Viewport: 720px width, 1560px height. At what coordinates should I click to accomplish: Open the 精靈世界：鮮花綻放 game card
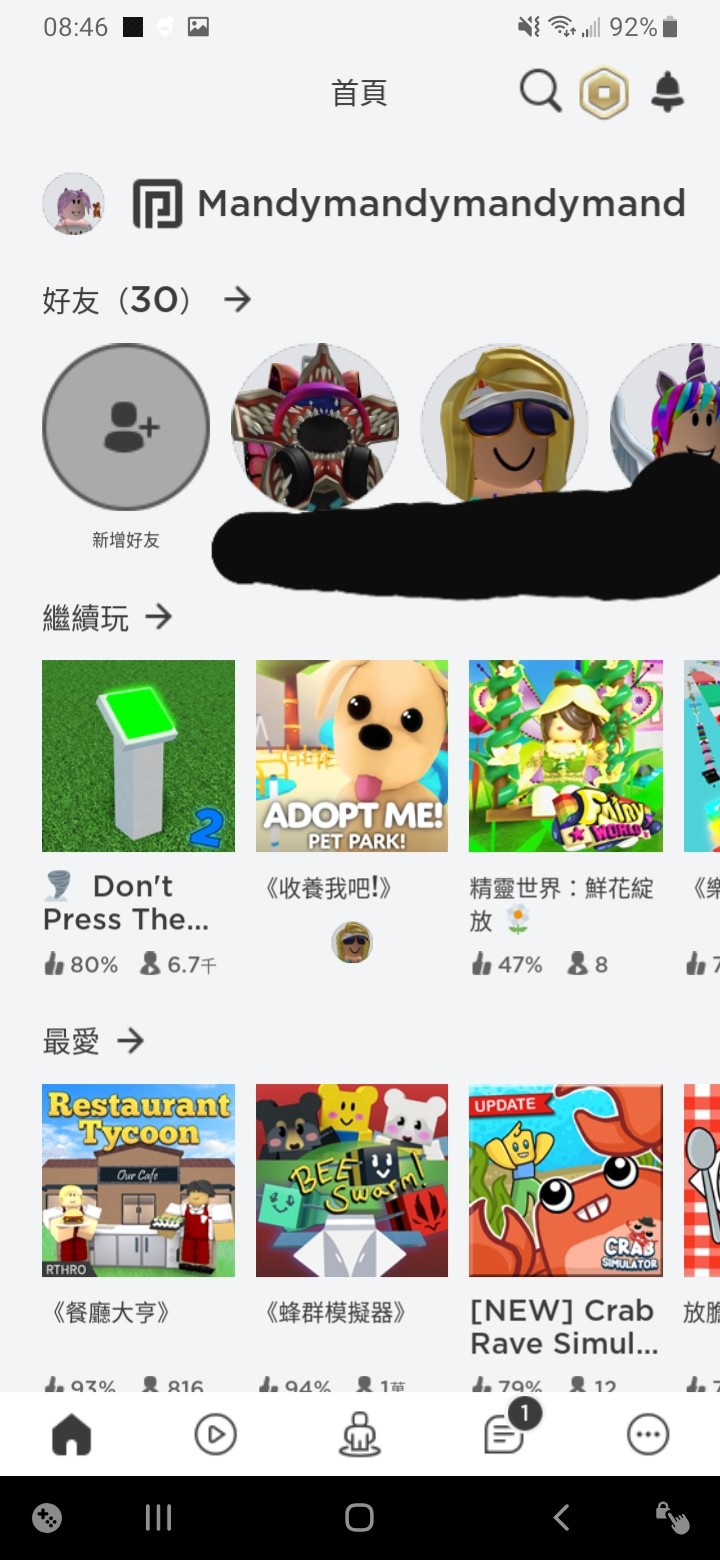(x=566, y=756)
